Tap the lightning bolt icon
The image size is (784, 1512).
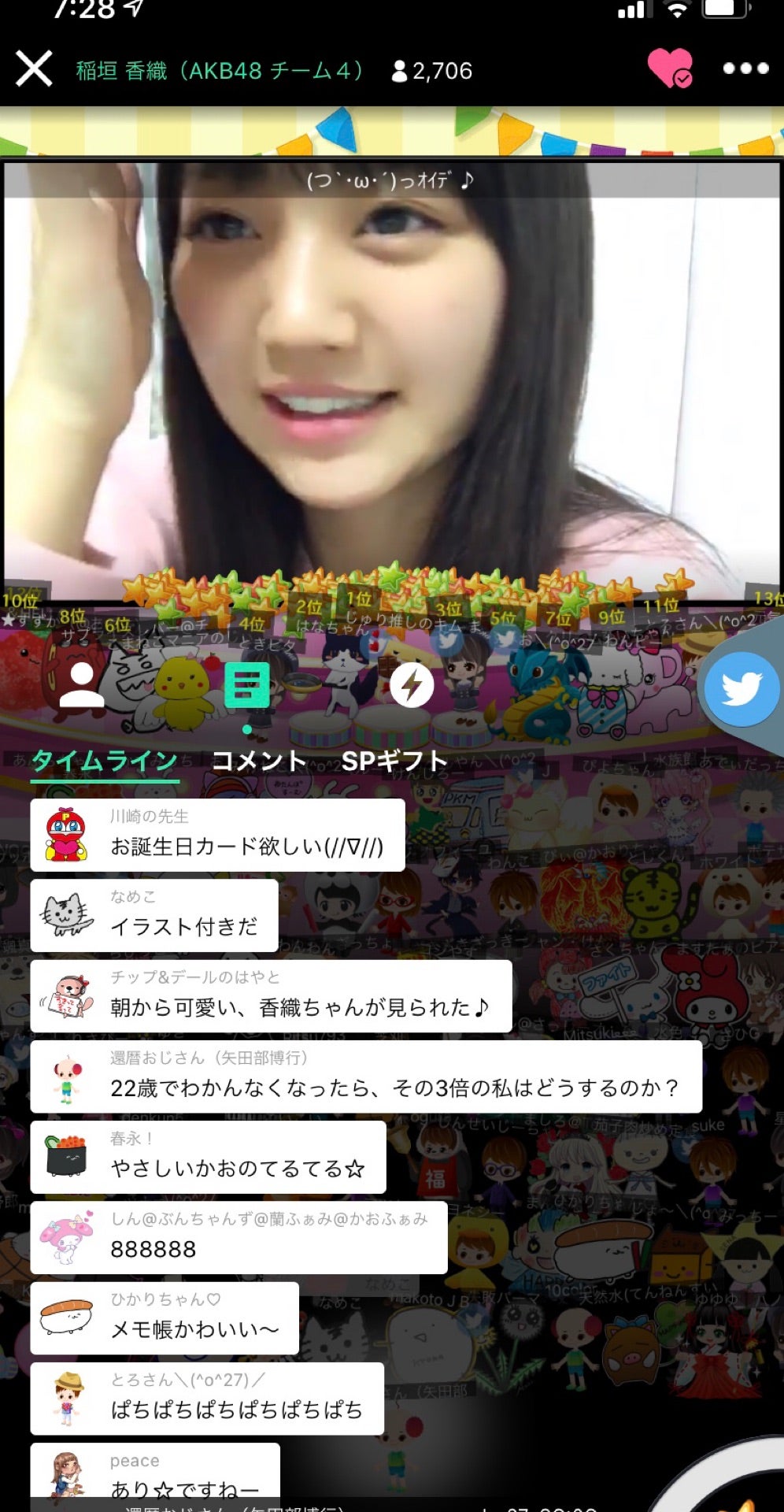(x=412, y=685)
